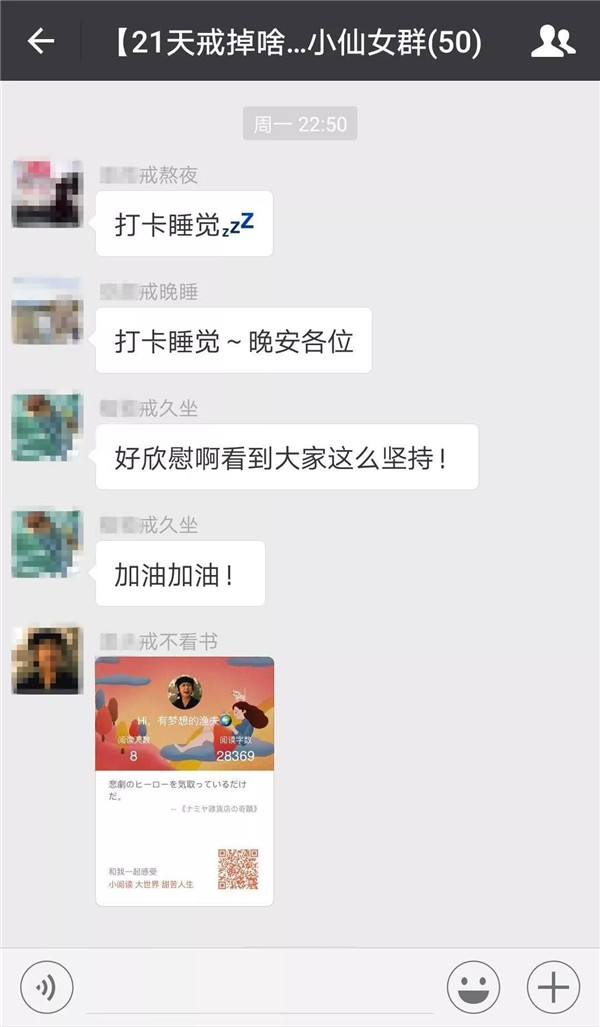Go back from the group chat
The height and width of the screenshot is (1027, 600).
[x=40, y=41]
